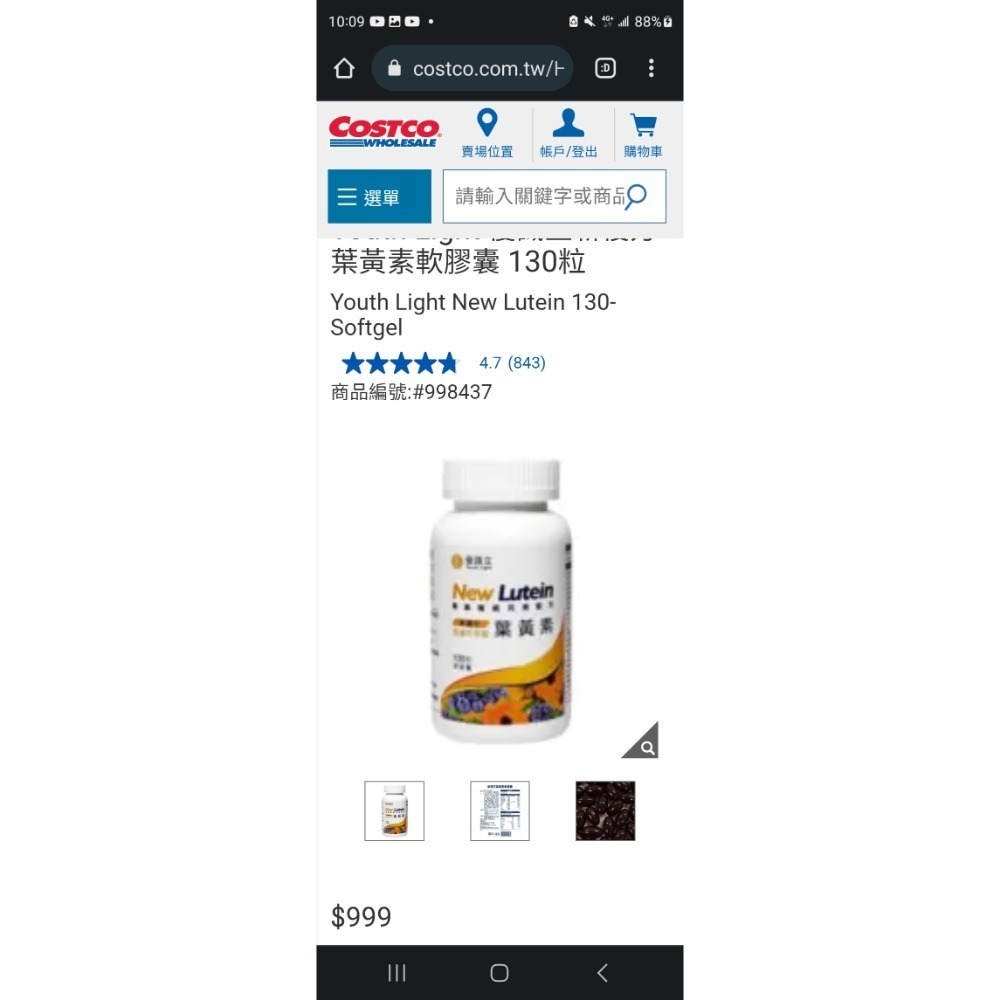Screen dimensions: 1000x1000
Task: Open the browser overflow menu
Action: coord(651,68)
